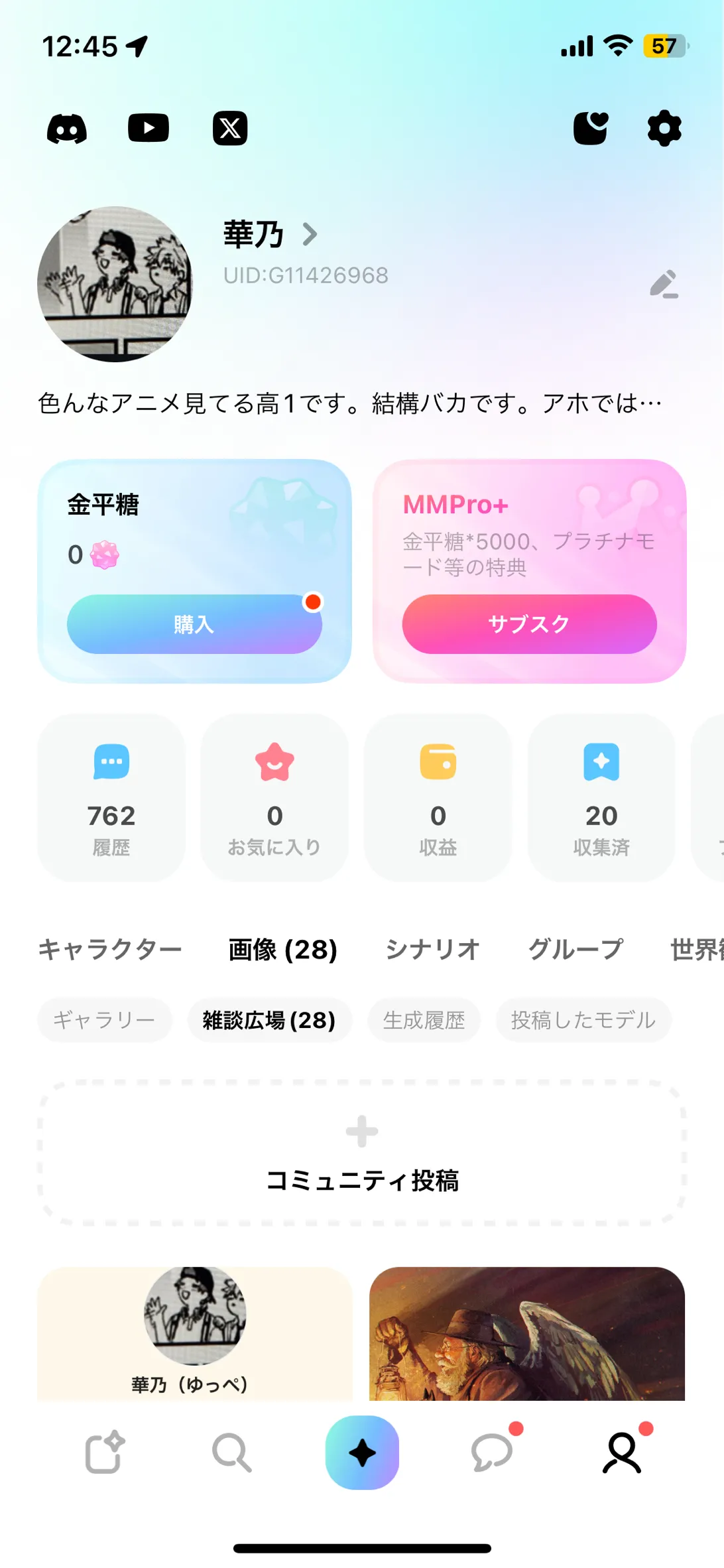
Task: Switch to the シナリオ tab
Action: coord(433,949)
